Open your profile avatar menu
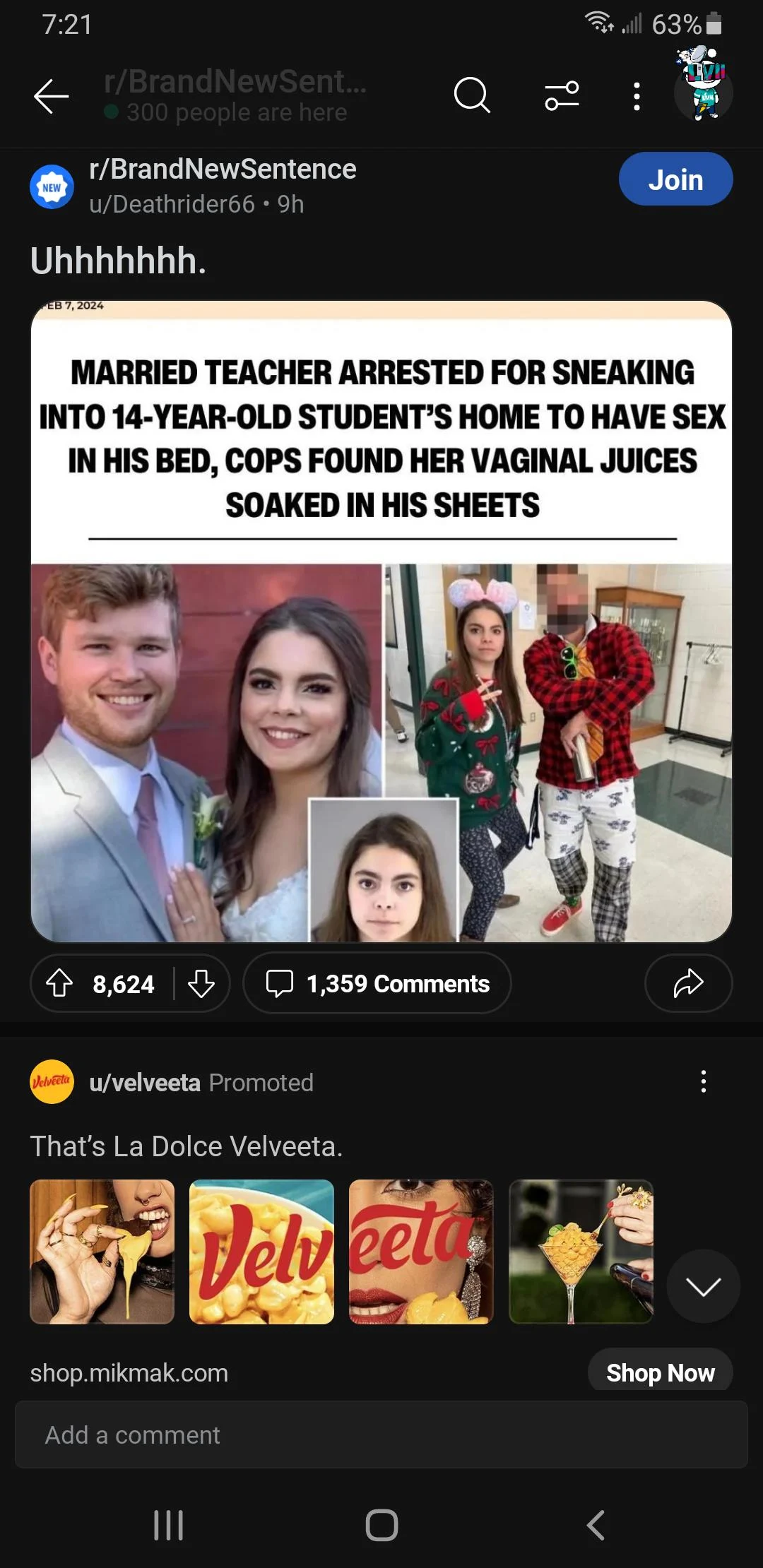 (703, 90)
